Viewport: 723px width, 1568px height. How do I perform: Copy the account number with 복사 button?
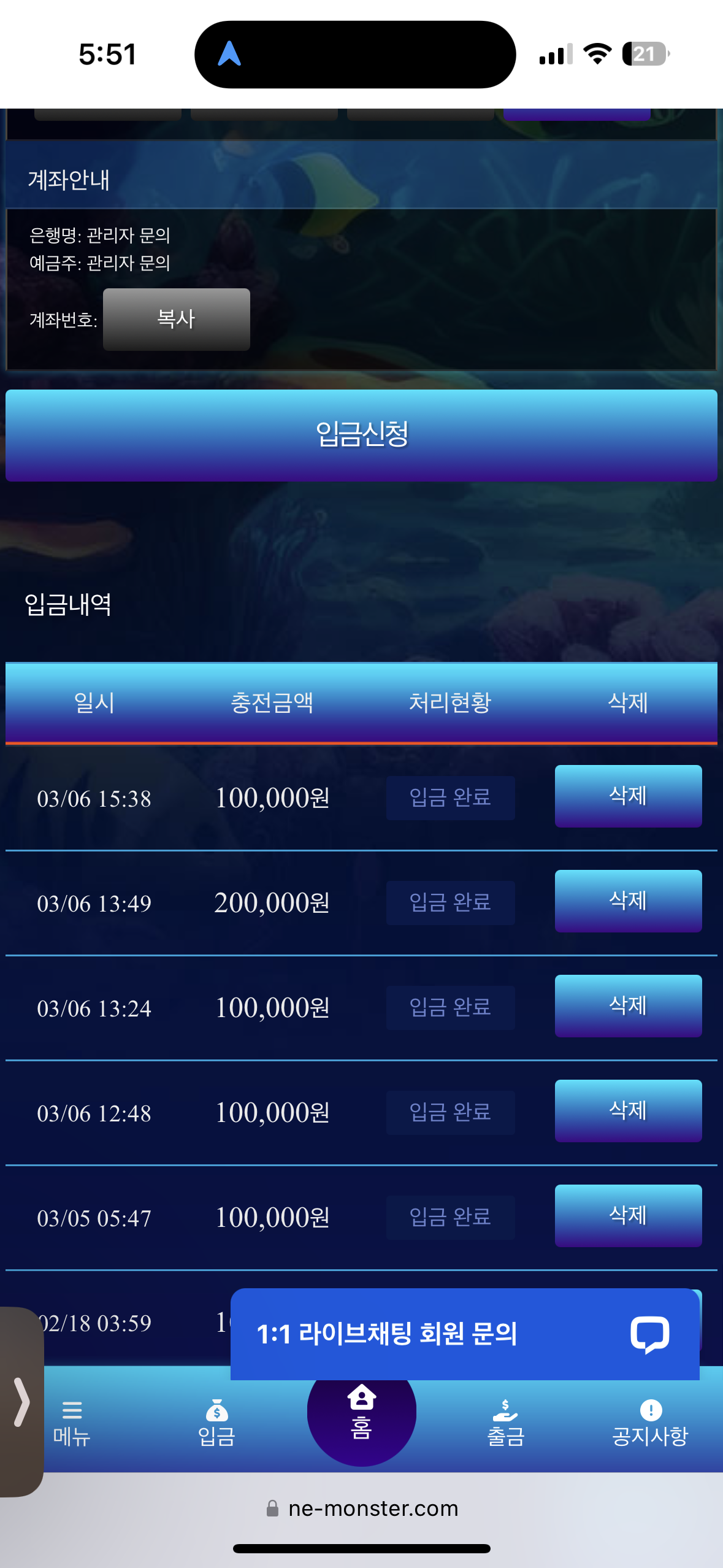176,319
